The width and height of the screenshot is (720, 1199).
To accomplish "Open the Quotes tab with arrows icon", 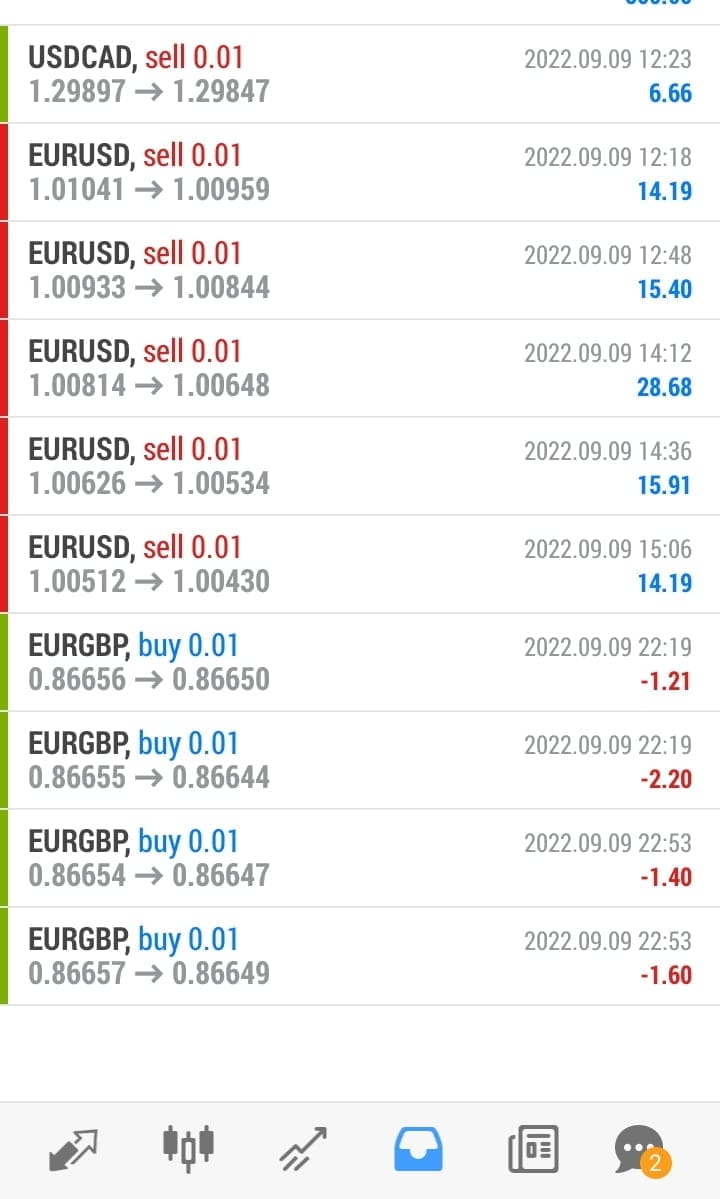I will tap(74, 1150).
